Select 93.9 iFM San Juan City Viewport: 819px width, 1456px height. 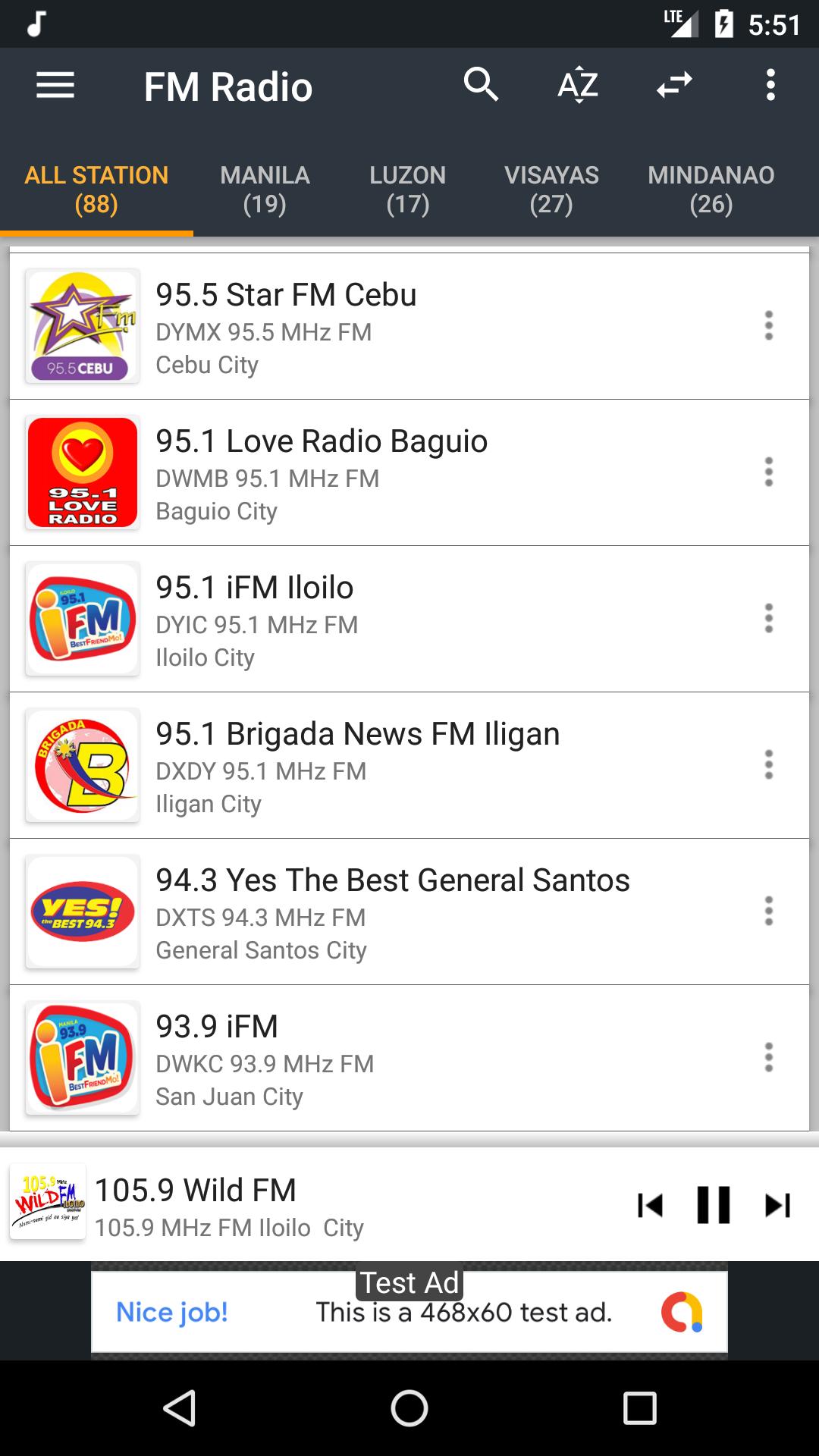pos(379,1059)
